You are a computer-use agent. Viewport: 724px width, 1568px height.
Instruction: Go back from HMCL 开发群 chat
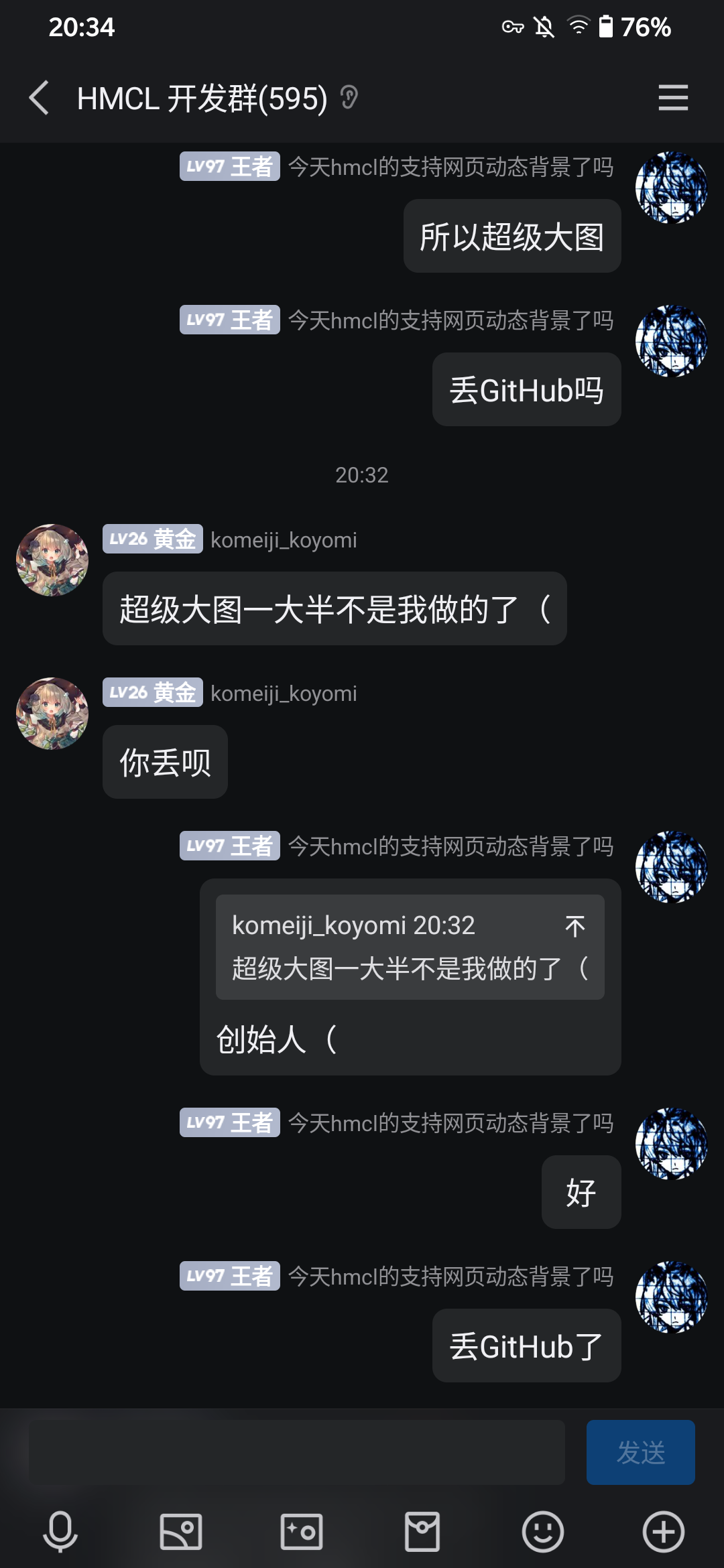coord(39,98)
